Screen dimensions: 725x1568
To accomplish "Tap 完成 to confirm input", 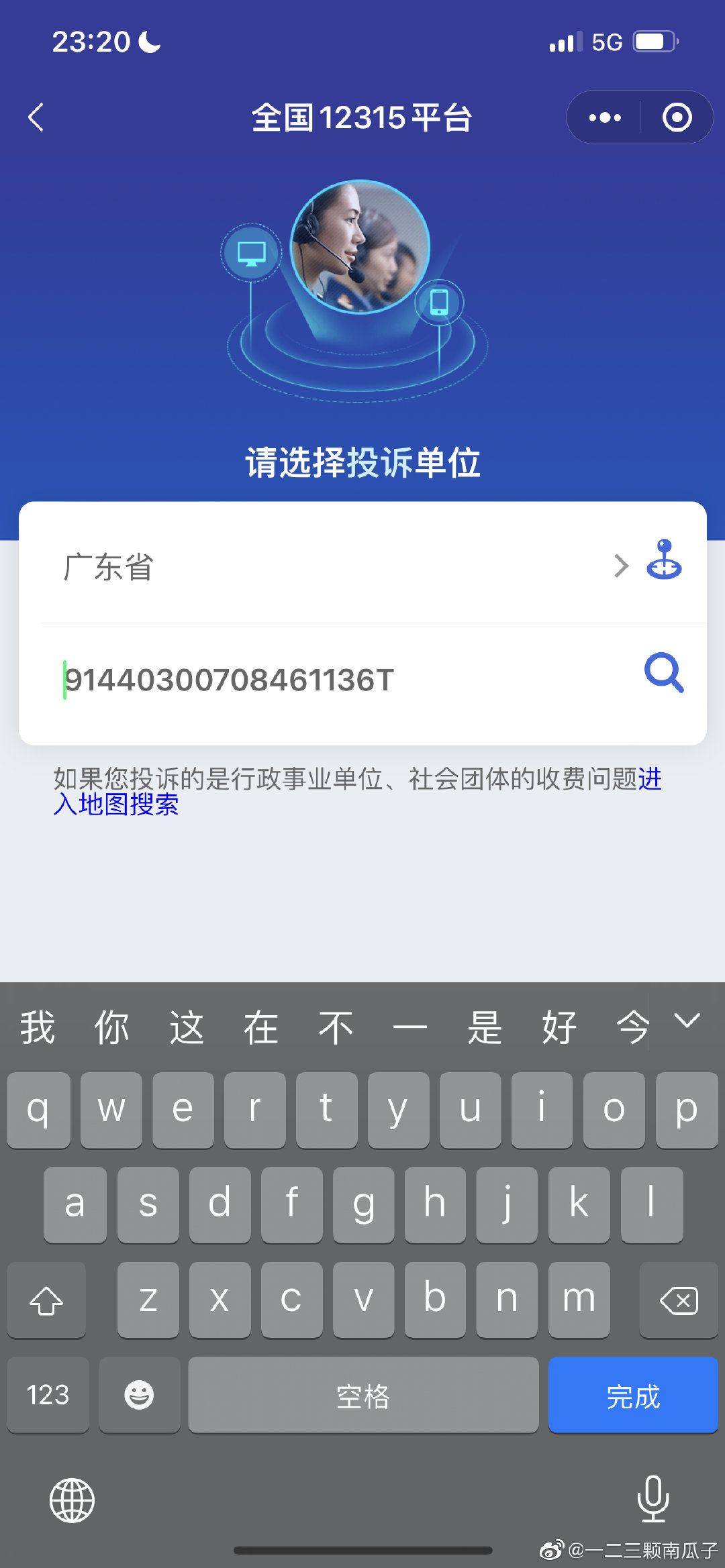I will click(633, 1396).
